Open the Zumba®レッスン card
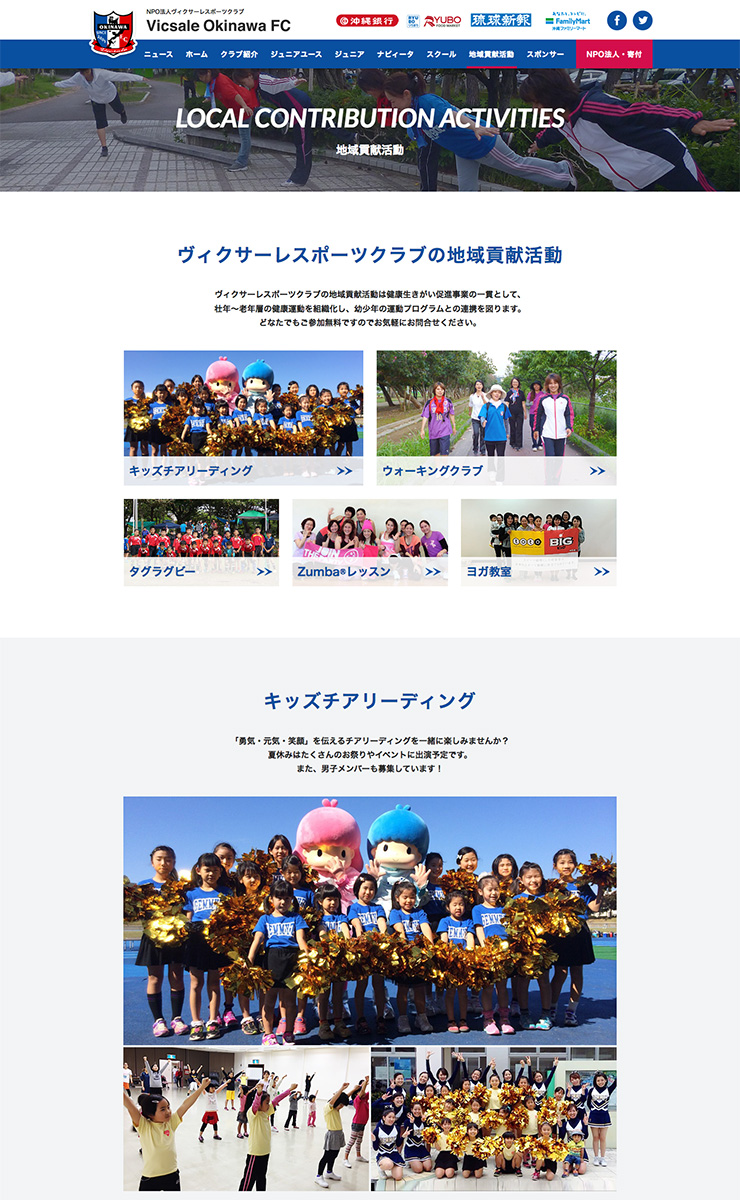This screenshot has height=1200, width=740. pos(369,542)
